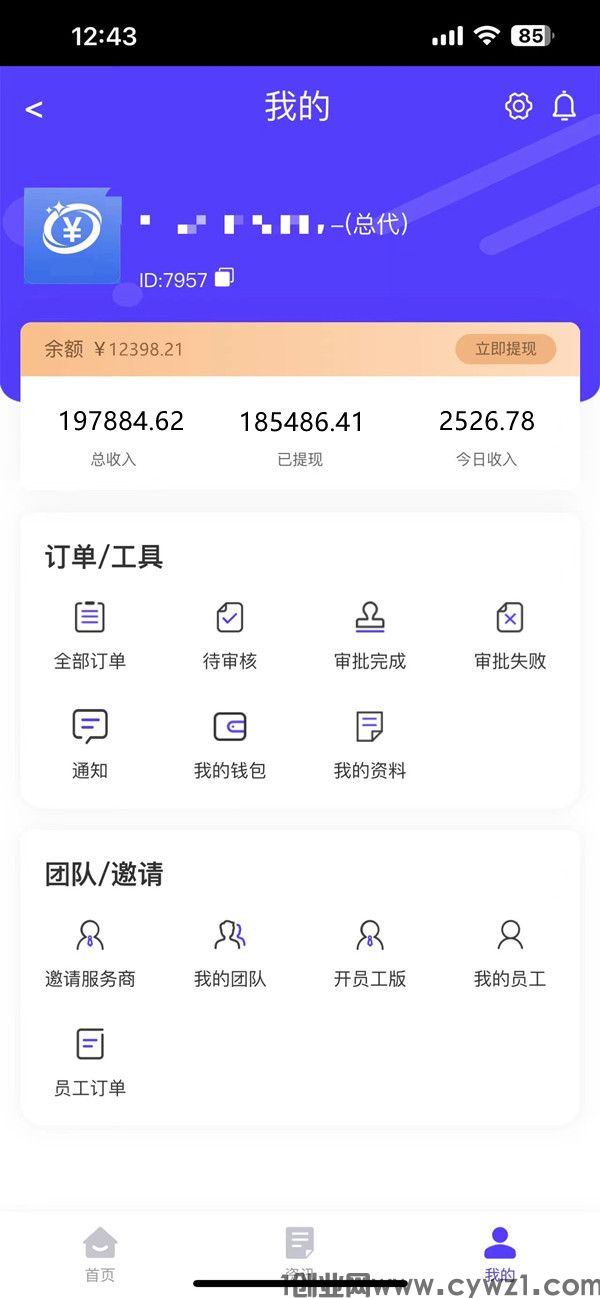600x1298 pixels.
Task: Open 员工订单 employee orders
Action: click(x=90, y=1061)
